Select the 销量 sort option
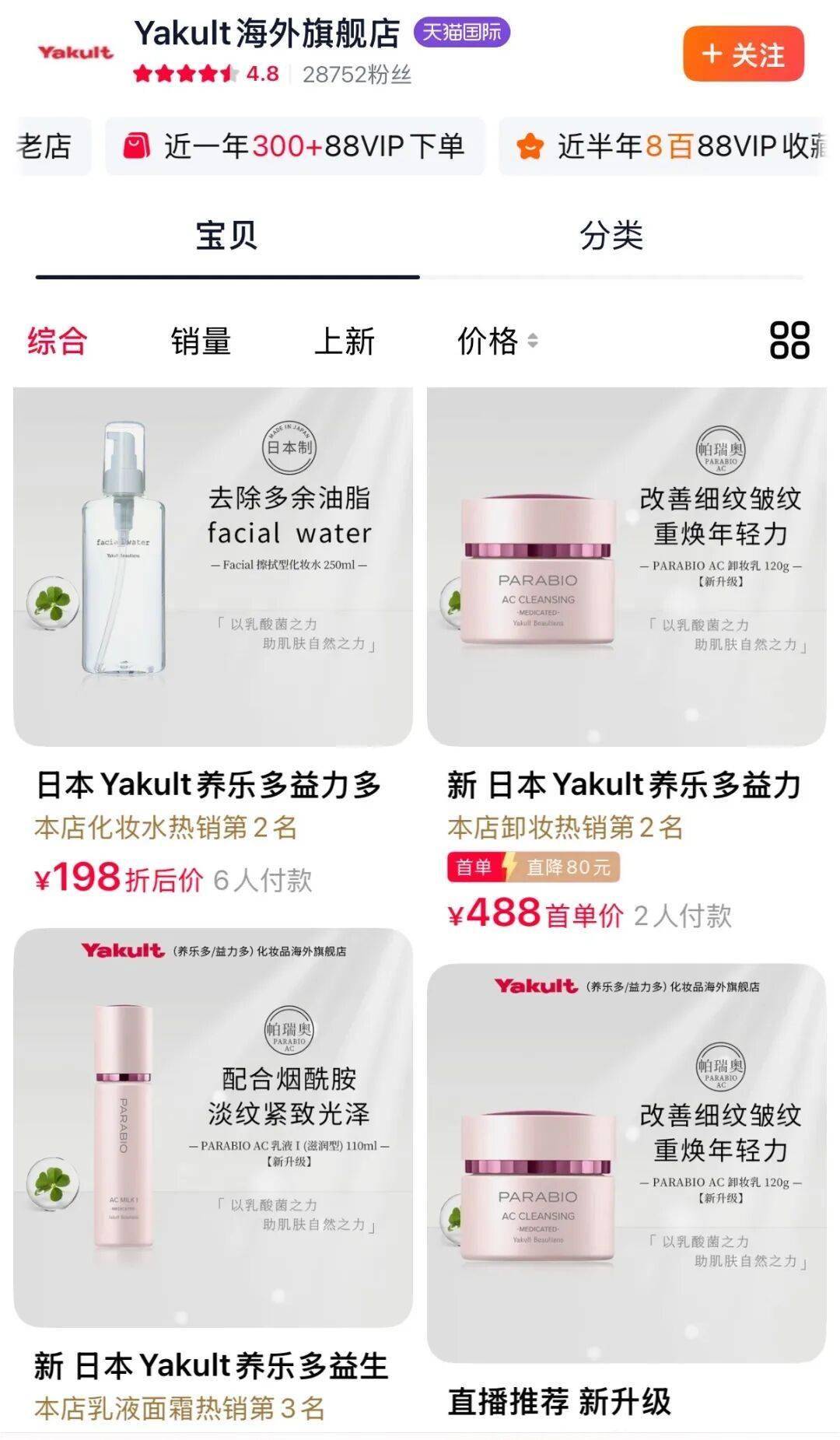Screen dimensions: 840x1440 (x=201, y=342)
